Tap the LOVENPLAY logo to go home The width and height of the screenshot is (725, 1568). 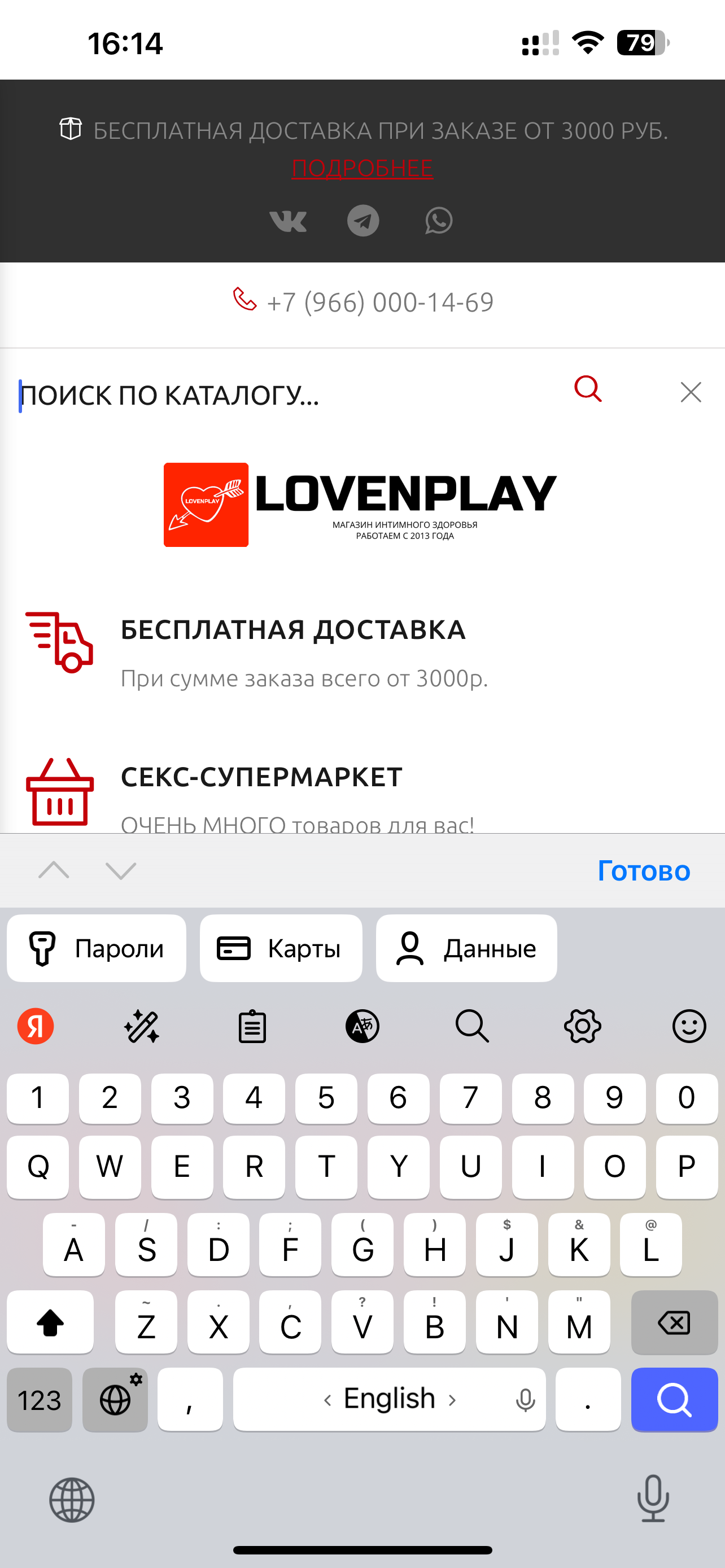360,505
